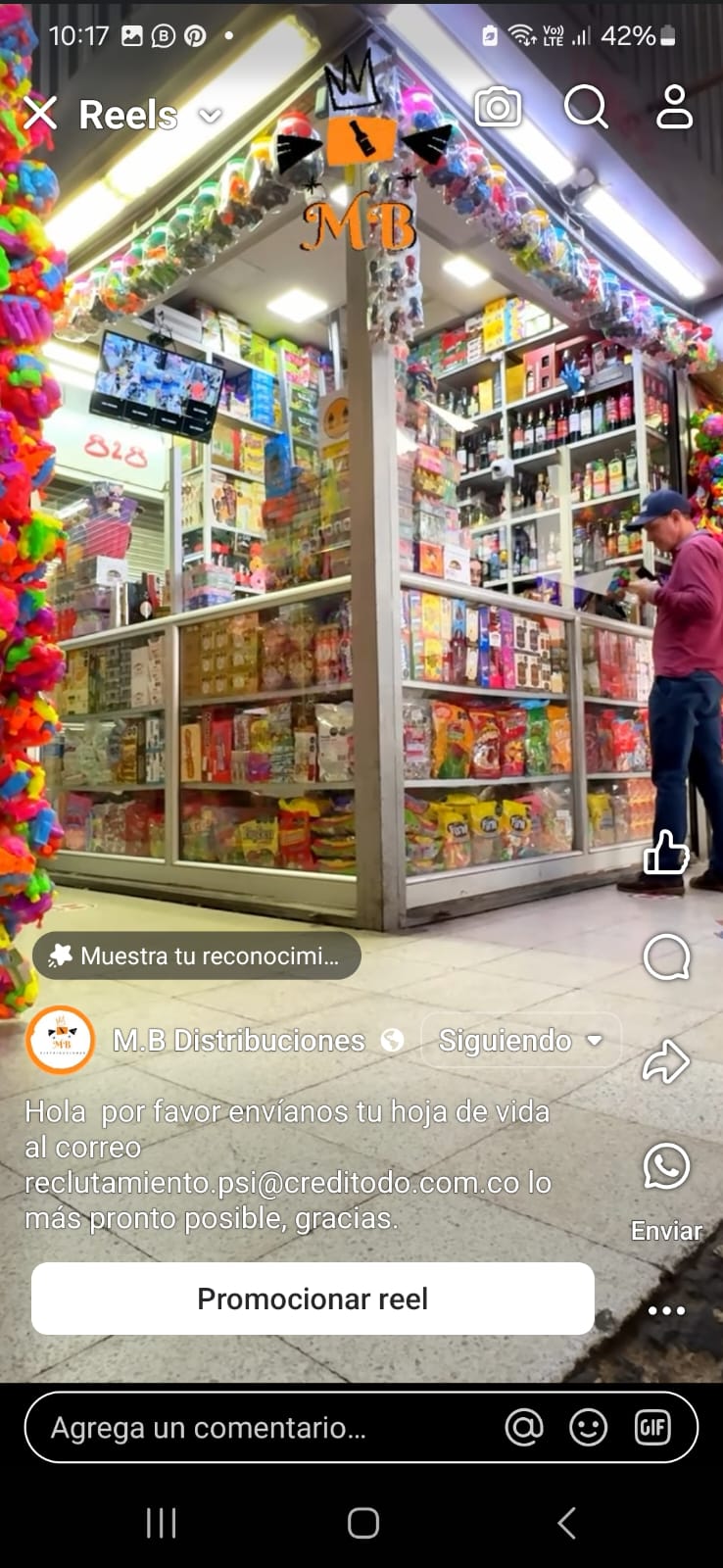This screenshot has width=723, height=1568.
Task: Open the three-dot more options menu
Action: click(666, 1310)
